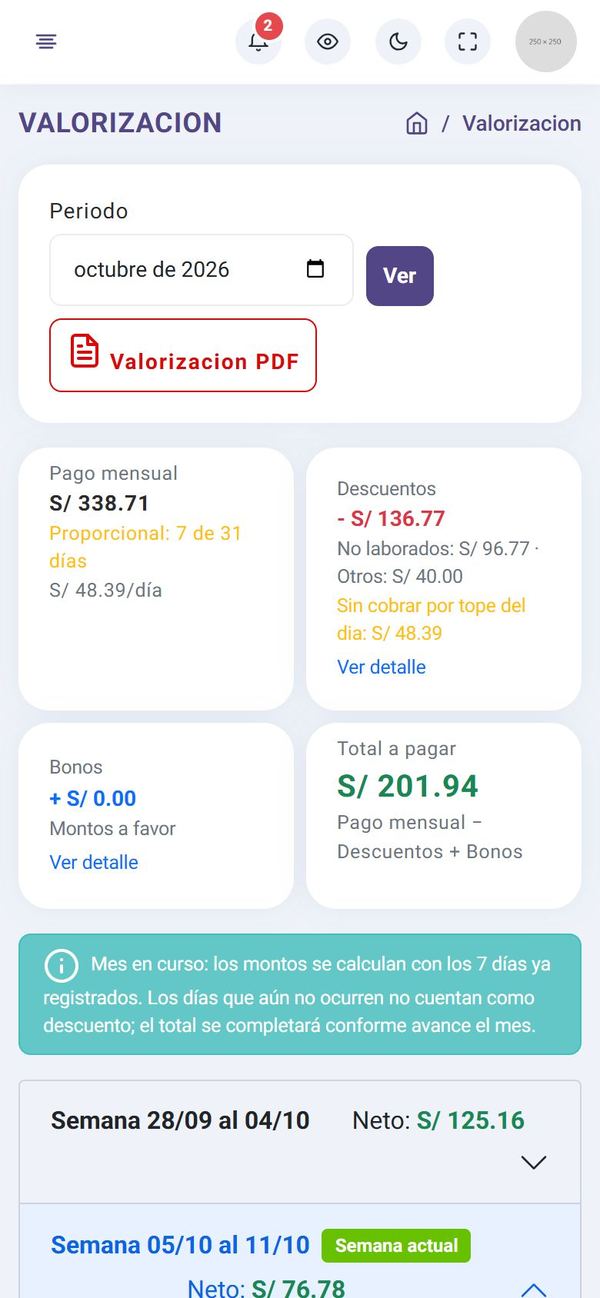Screen dimensions: 600x1298
Task: Toggle dark mode with the moon icon
Action: coord(398,42)
